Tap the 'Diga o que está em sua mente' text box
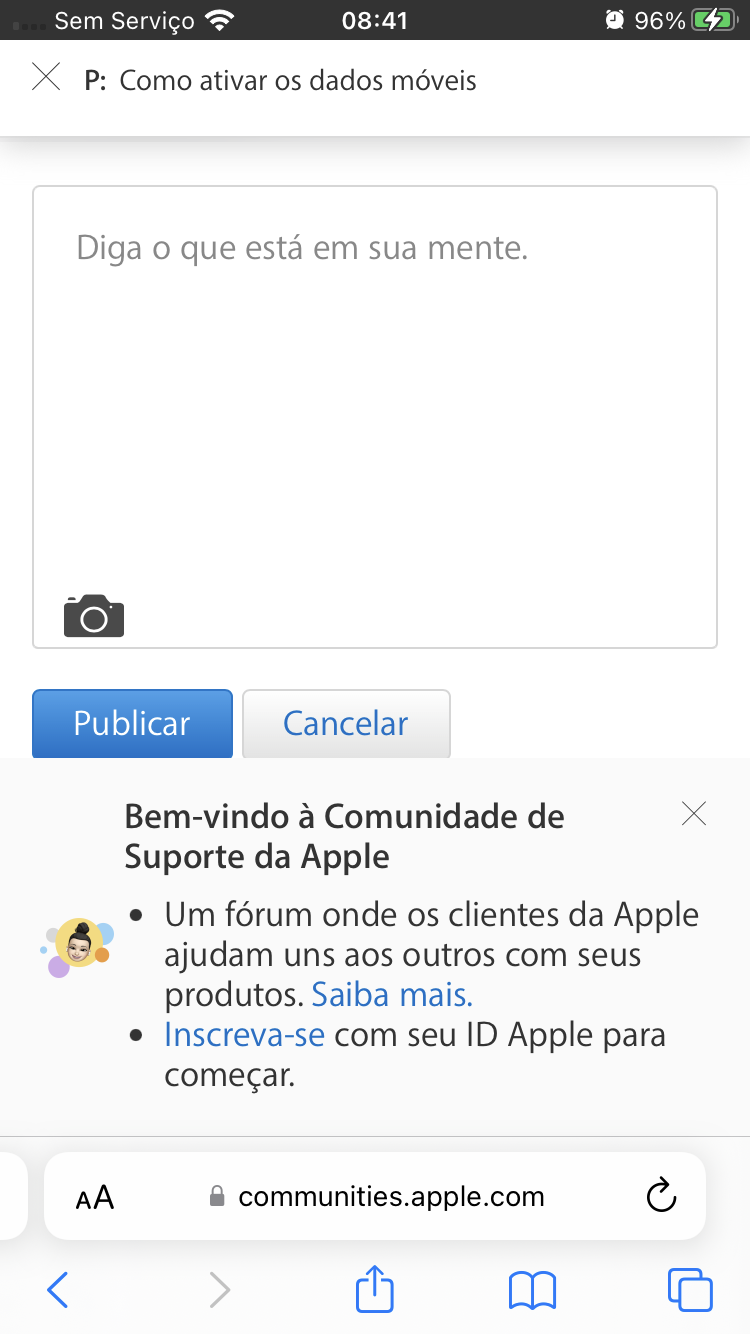Viewport: 750px width, 1334px height. click(x=374, y=400)
